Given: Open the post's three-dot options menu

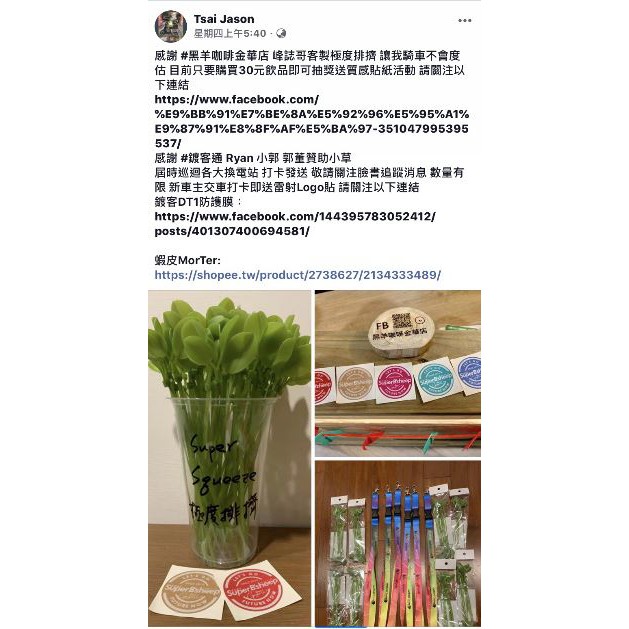Looking at the screenshot, I should 465,20.
